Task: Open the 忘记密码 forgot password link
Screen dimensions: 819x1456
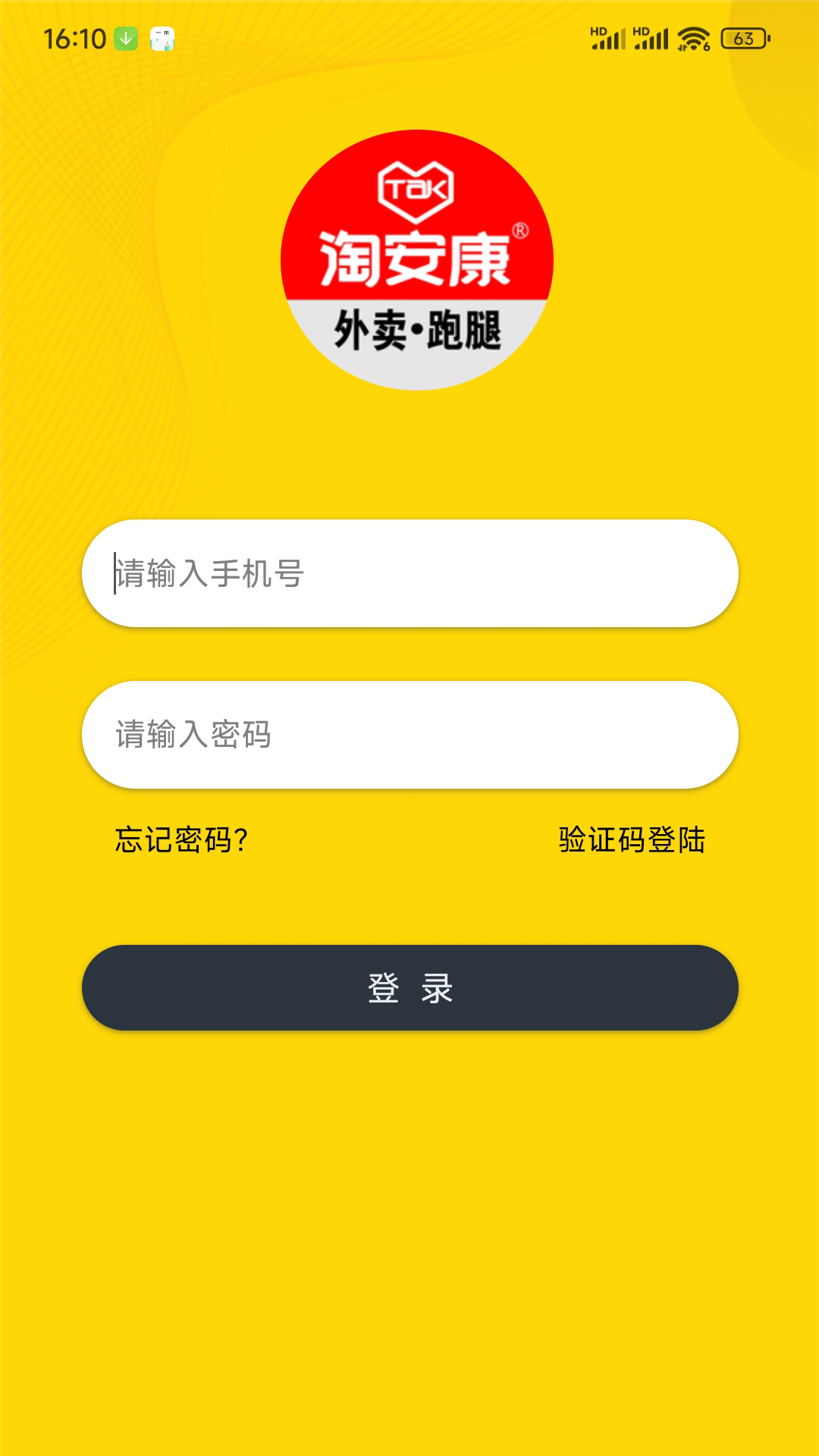Action: tap(182, 839)
